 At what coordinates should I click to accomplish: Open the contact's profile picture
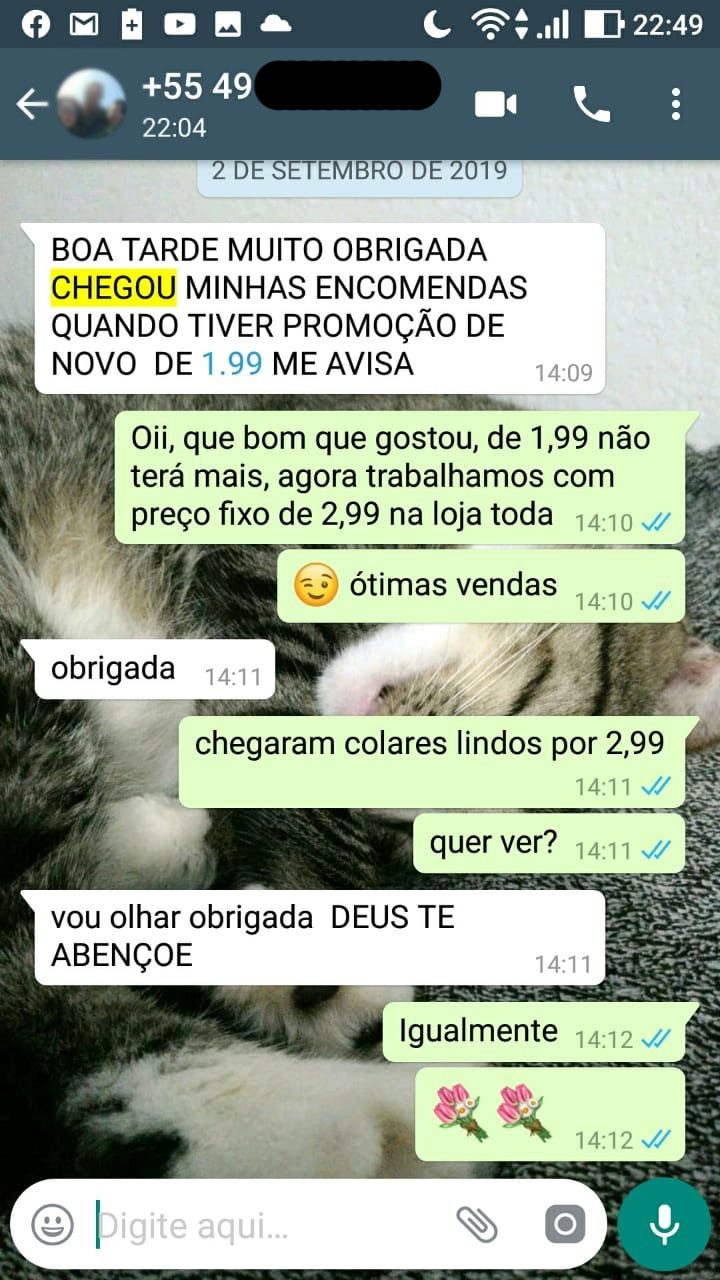tap(91, 104)
